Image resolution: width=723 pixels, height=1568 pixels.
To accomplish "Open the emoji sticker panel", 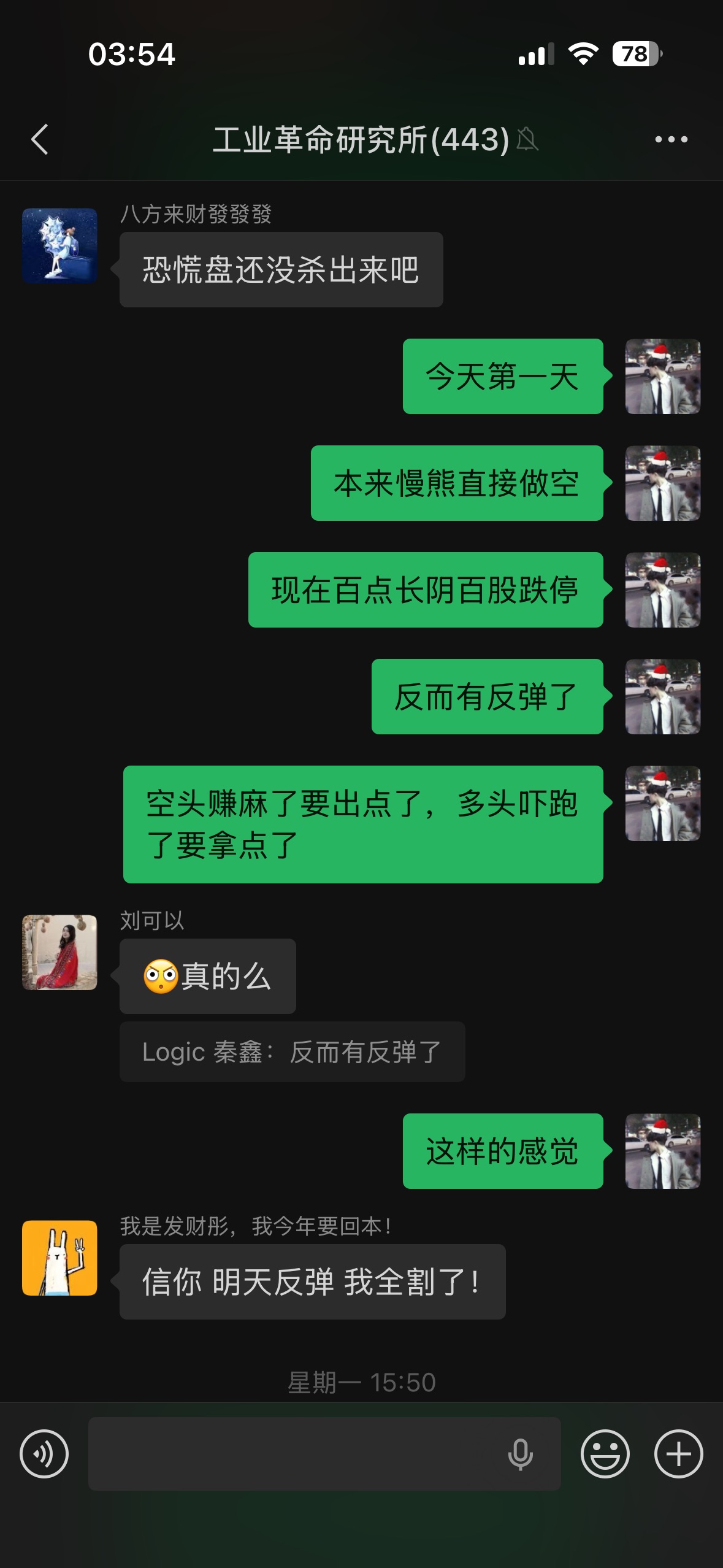I will coord(605,1453).
